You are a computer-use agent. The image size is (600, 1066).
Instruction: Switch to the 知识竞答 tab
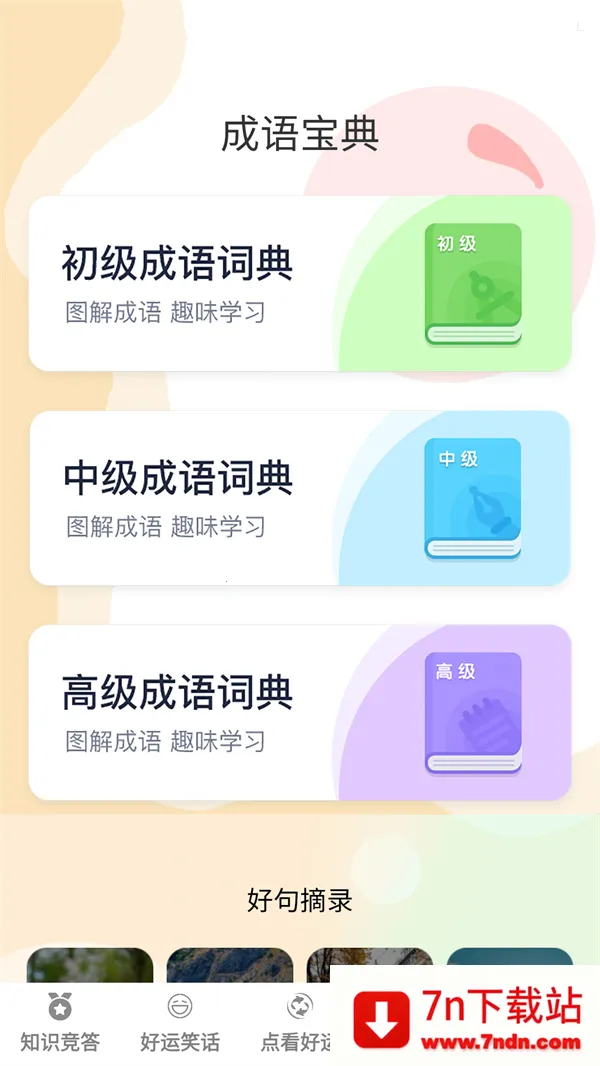pyautogui.click(x=60, y=1022)
